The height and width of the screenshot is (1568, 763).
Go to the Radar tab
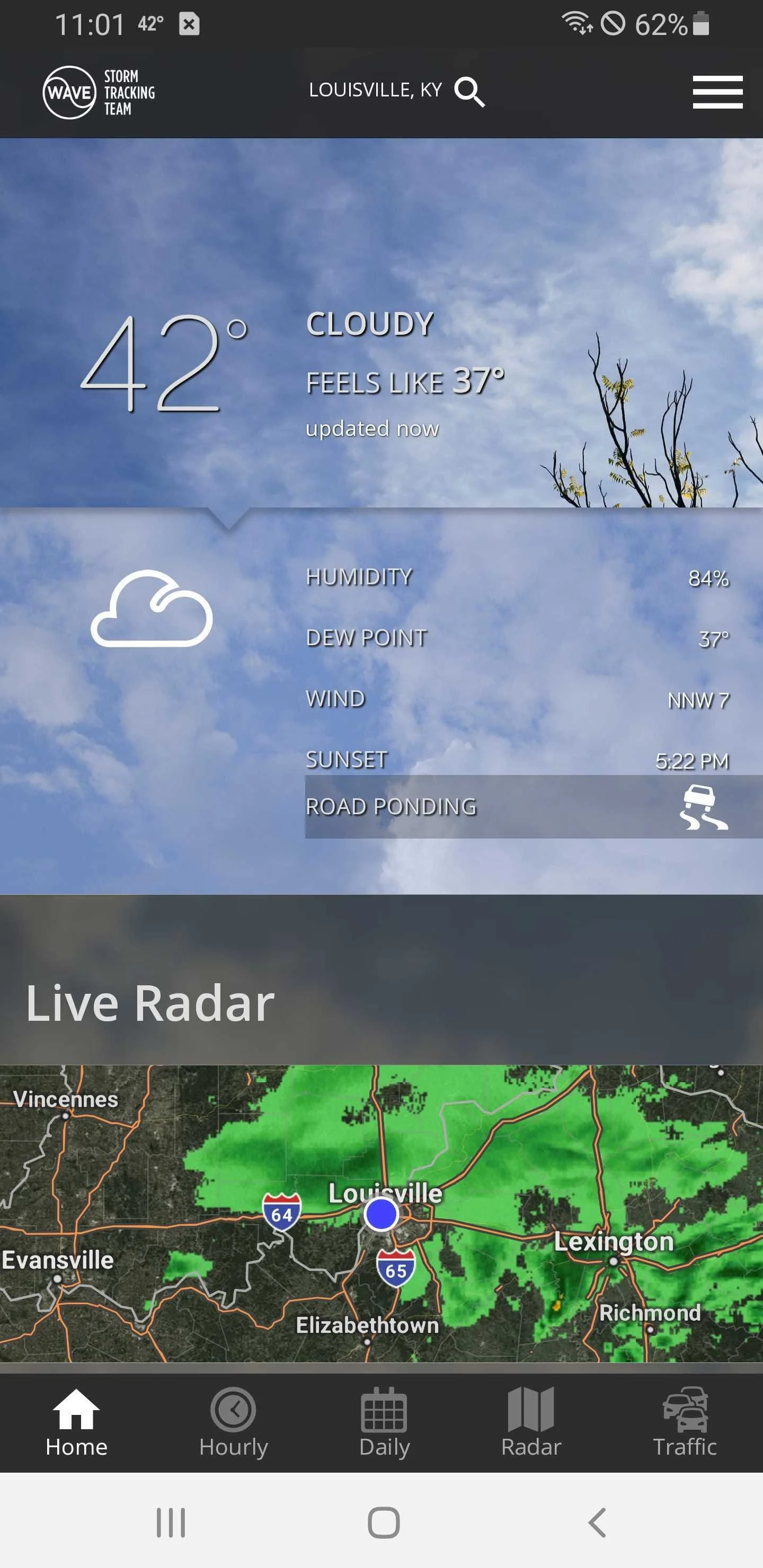coord(531,1422)
